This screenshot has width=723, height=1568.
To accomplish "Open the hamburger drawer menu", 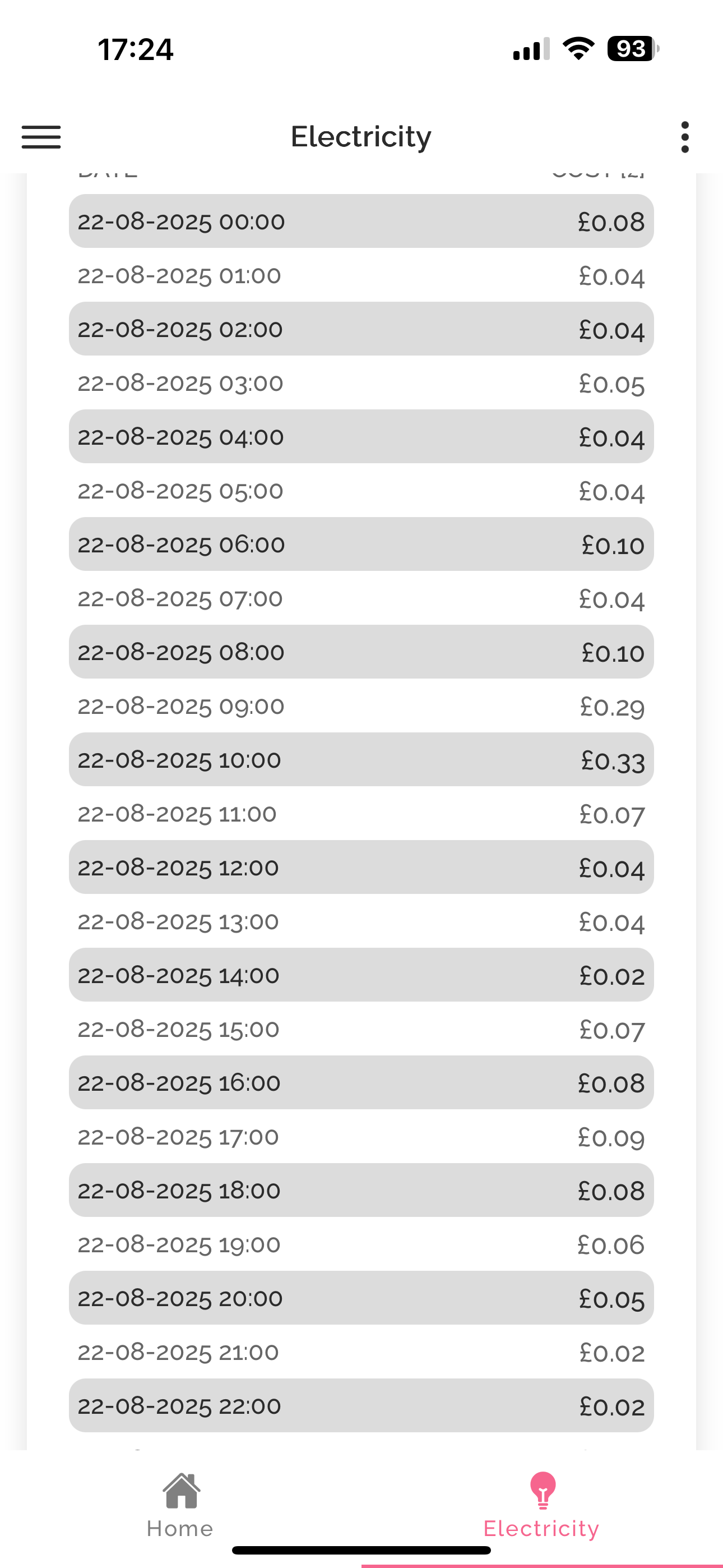I will (x=41, y=137).
